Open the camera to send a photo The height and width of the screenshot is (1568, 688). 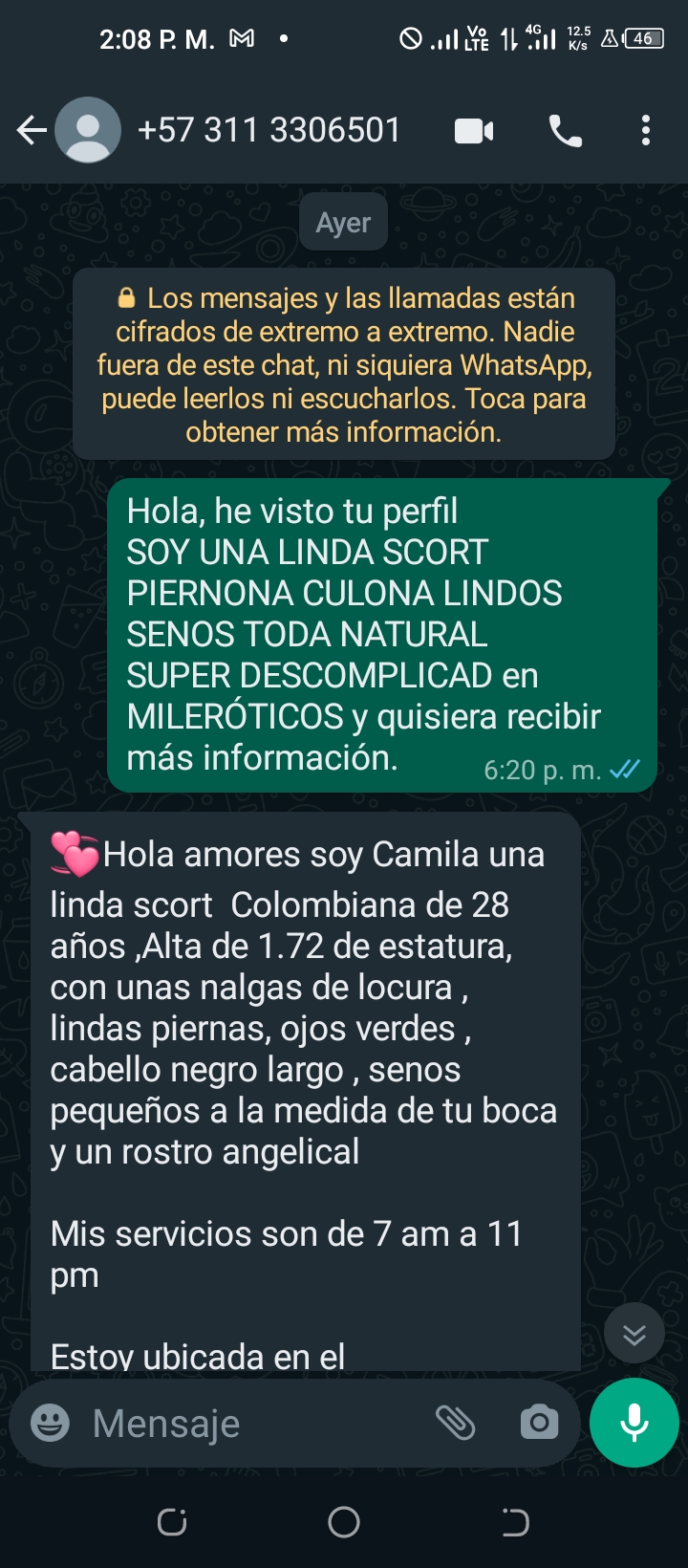[x=539, y=1423]
